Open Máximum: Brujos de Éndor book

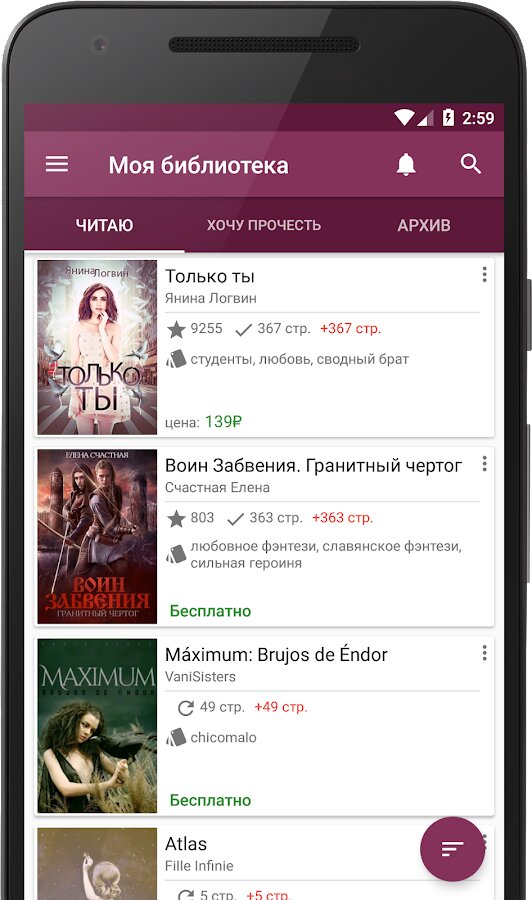[264, 726]
